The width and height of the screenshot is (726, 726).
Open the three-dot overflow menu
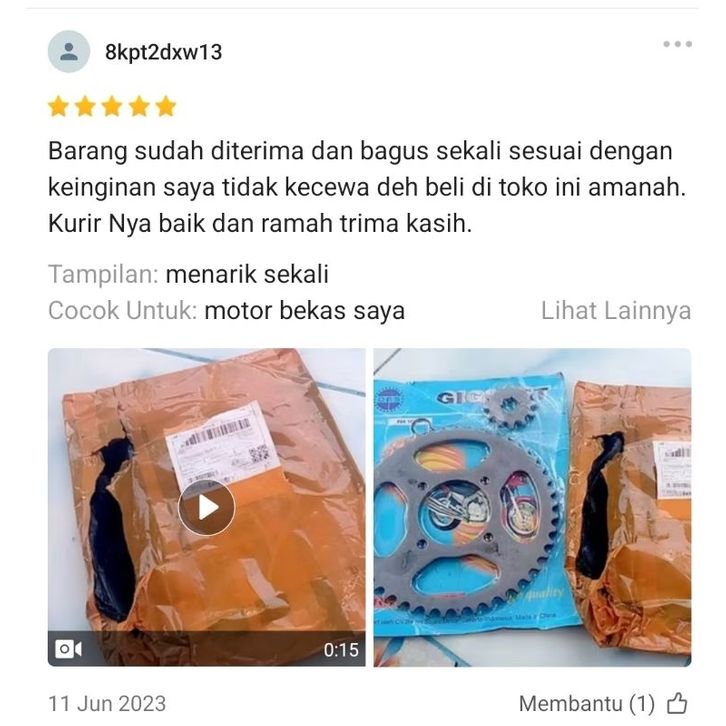(677, 44)
